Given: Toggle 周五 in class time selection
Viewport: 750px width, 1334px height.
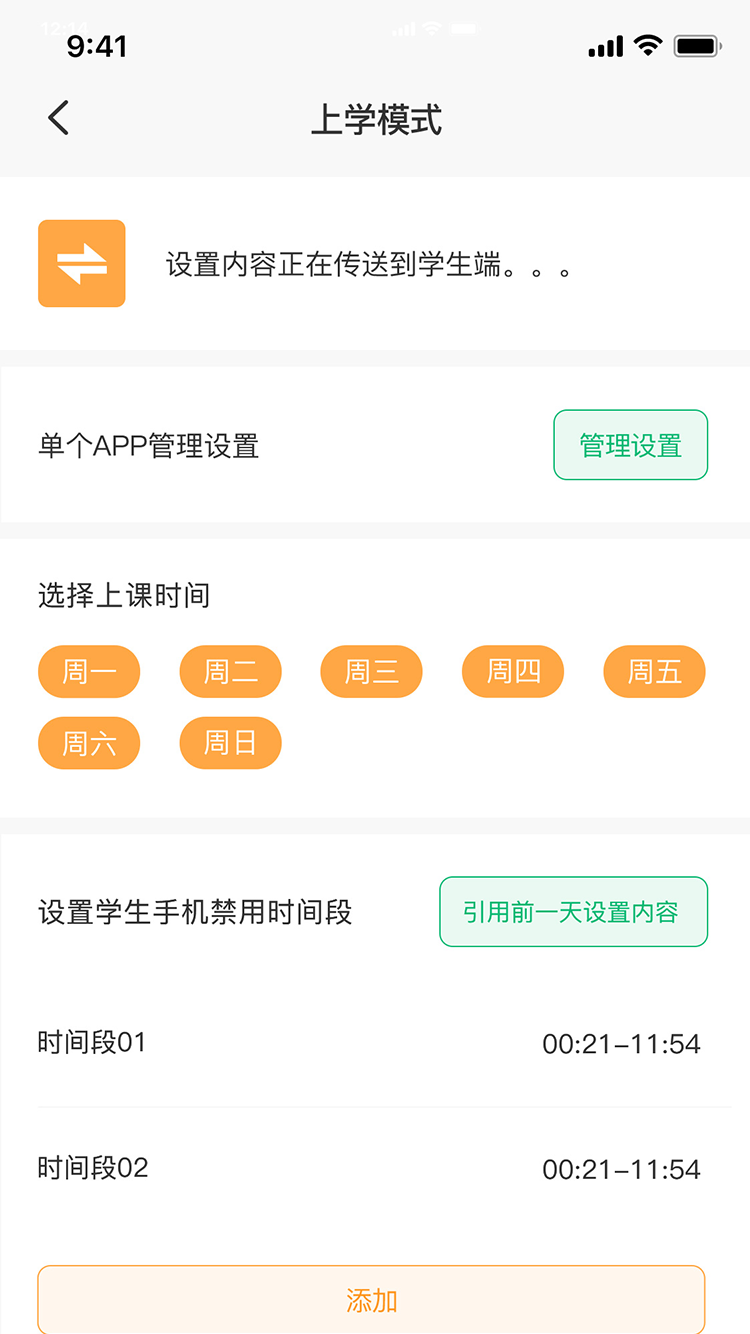Looking at the screenshot, I should point(654,672).
